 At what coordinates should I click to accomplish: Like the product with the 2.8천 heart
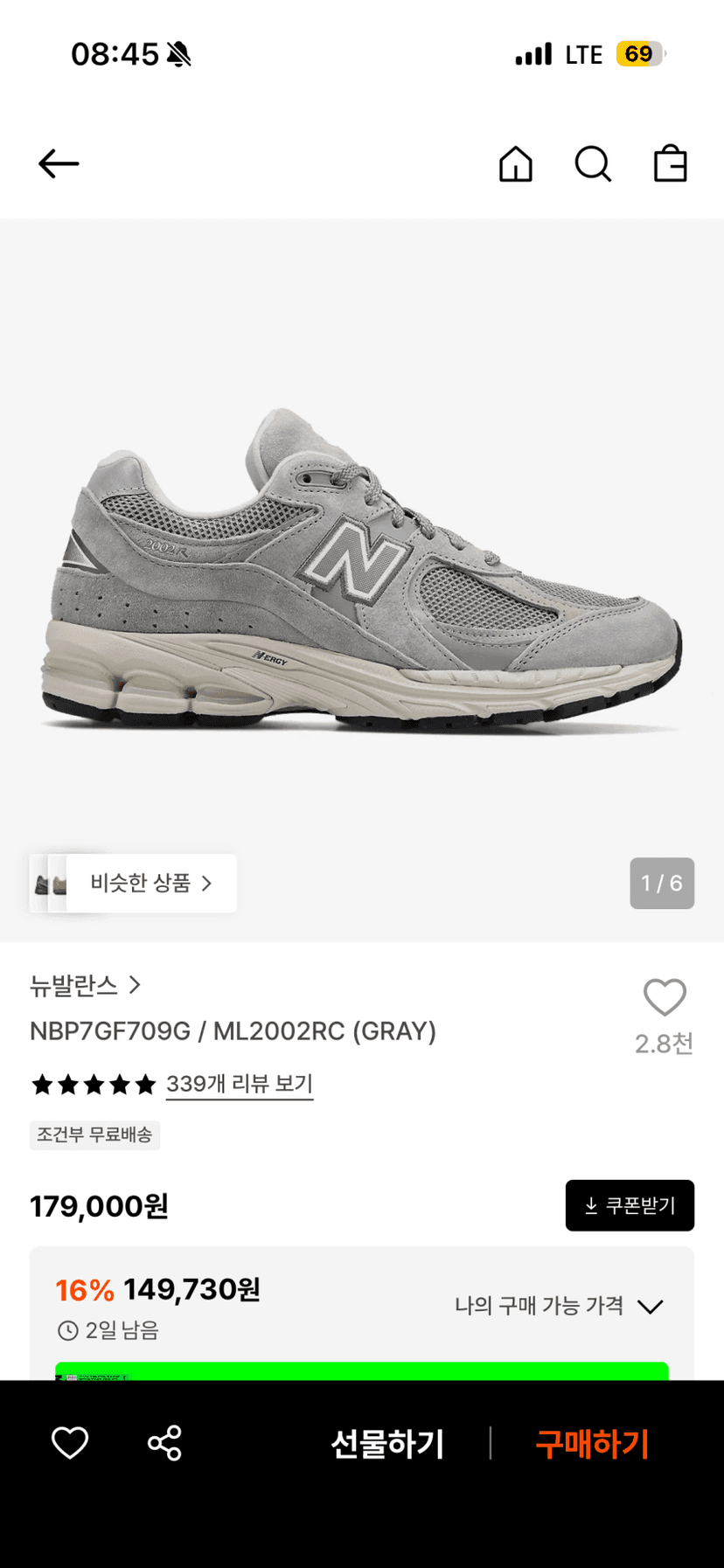(665, 997)
